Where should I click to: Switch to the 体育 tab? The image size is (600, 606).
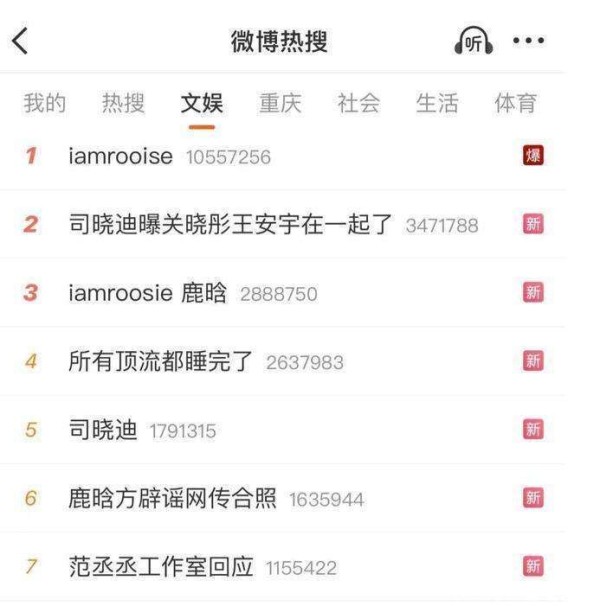point(515,103)
